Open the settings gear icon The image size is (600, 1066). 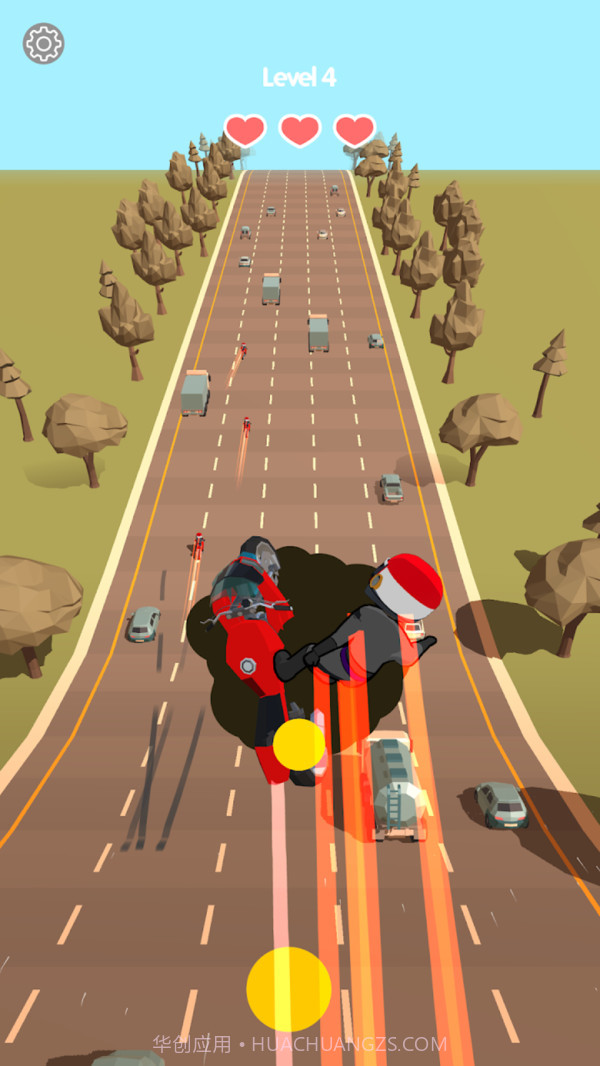point(43,43)
